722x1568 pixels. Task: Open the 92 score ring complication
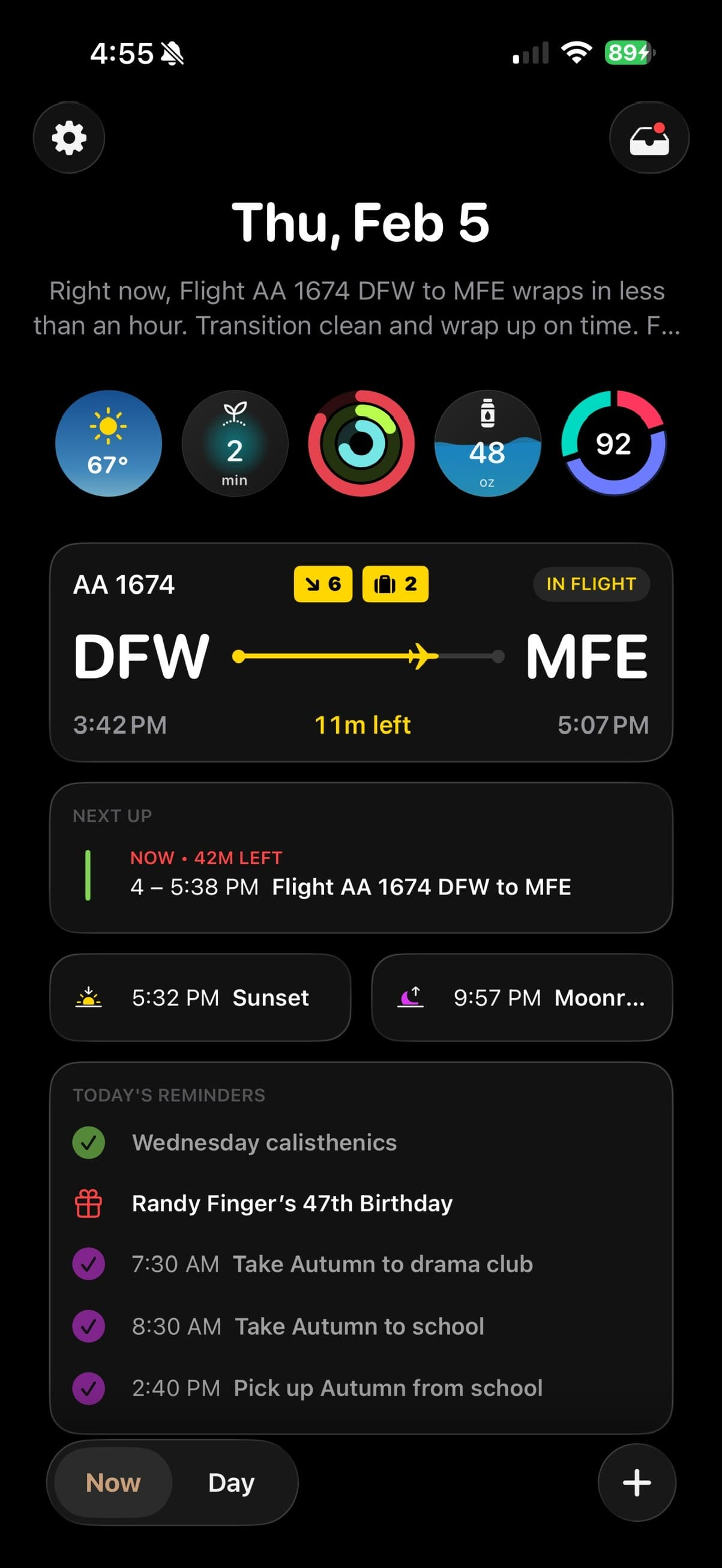[613, 444]
